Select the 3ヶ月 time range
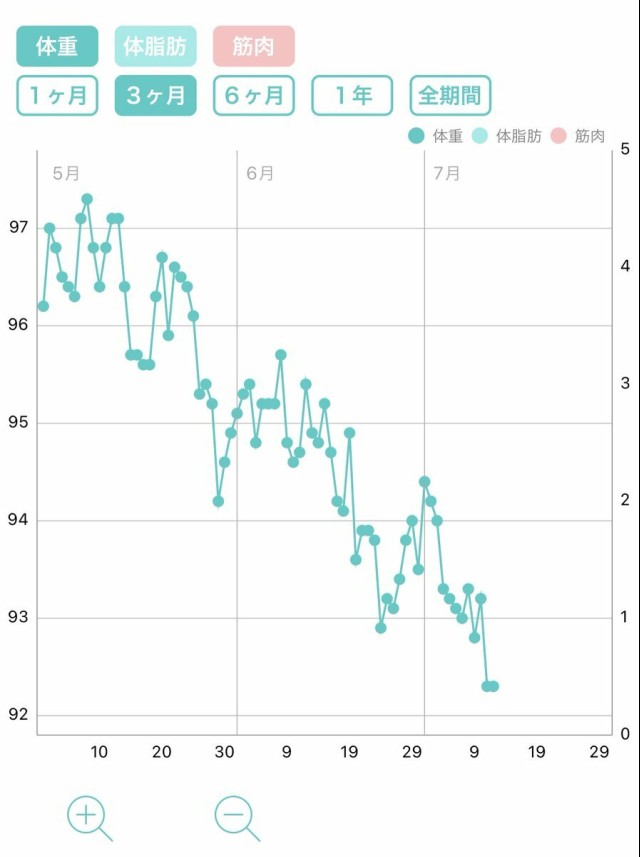The image size is (640, 857). [x=155, y=96]
